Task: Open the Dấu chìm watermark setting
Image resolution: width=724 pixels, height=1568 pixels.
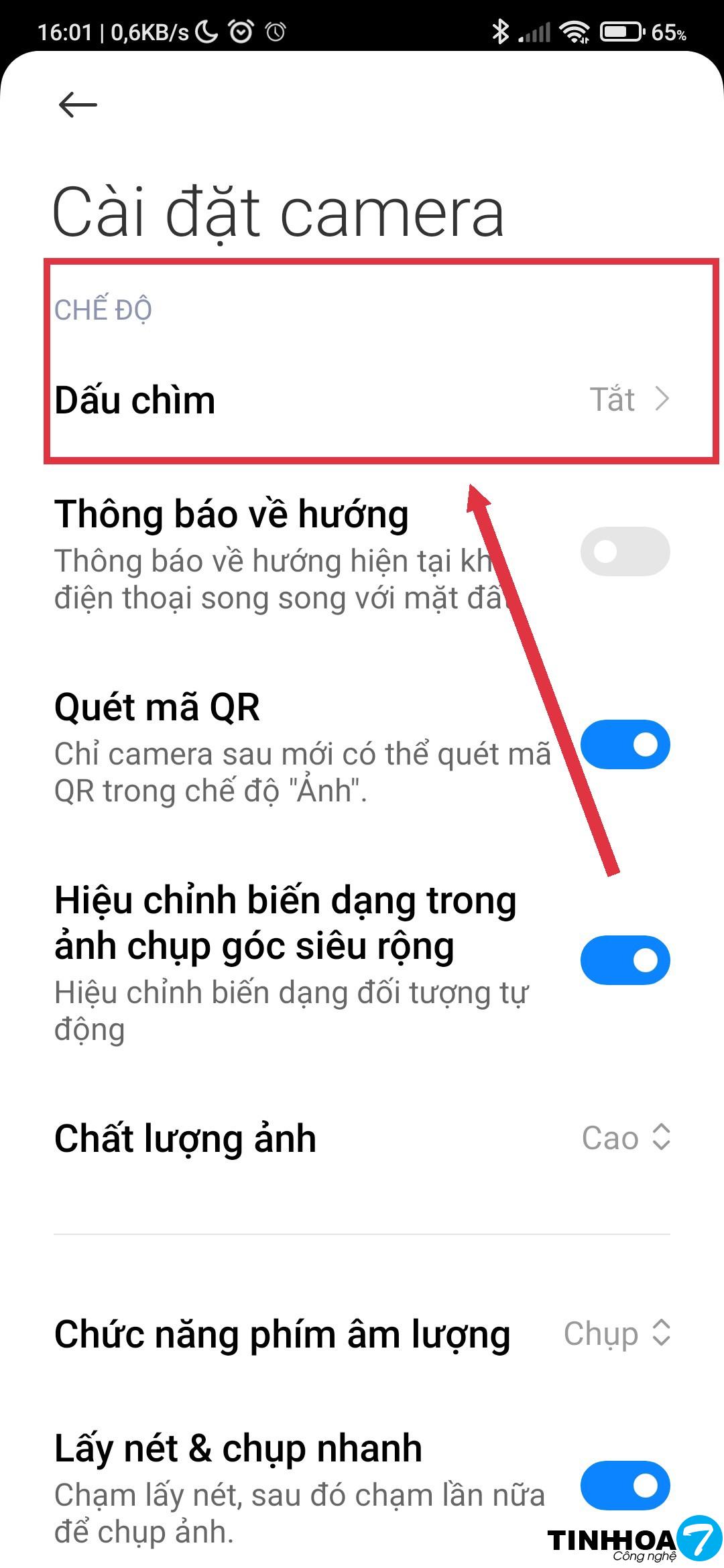Action: click(x=362, y=400)
